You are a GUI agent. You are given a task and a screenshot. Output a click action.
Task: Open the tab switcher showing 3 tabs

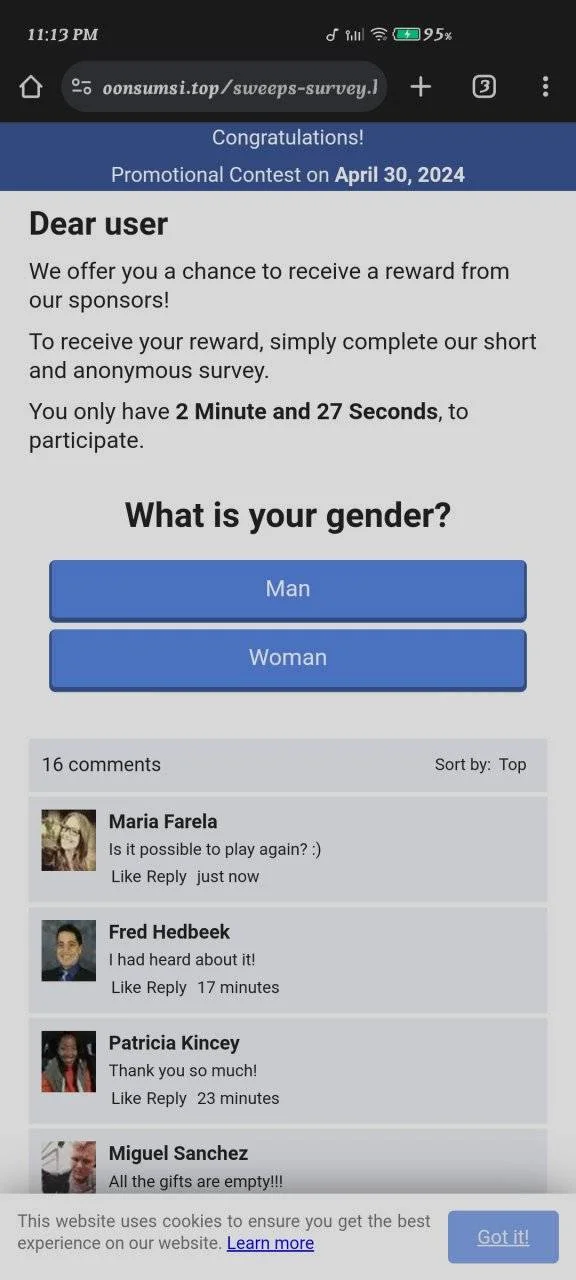coord(484,87)
